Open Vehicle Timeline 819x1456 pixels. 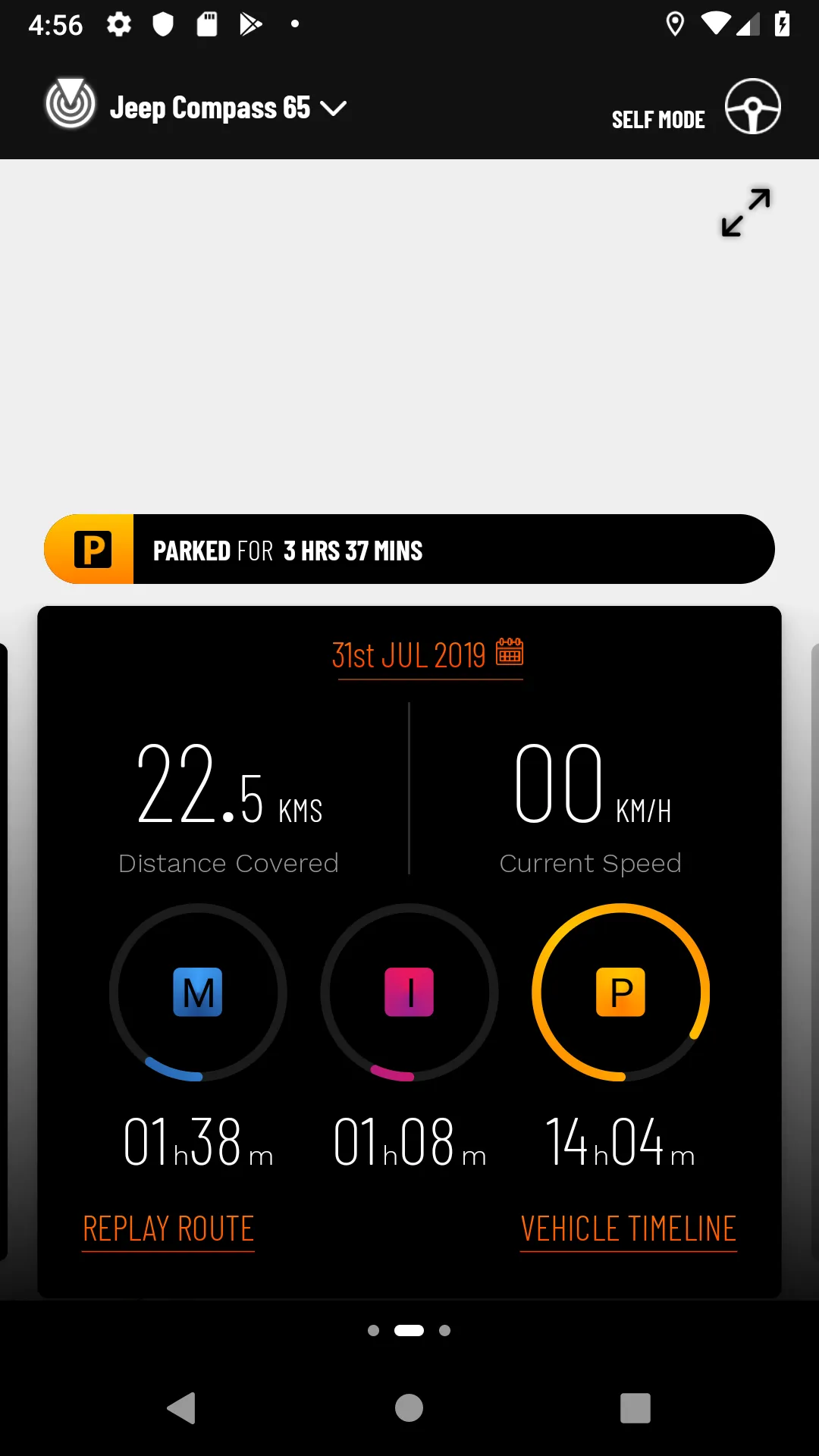628,1228
